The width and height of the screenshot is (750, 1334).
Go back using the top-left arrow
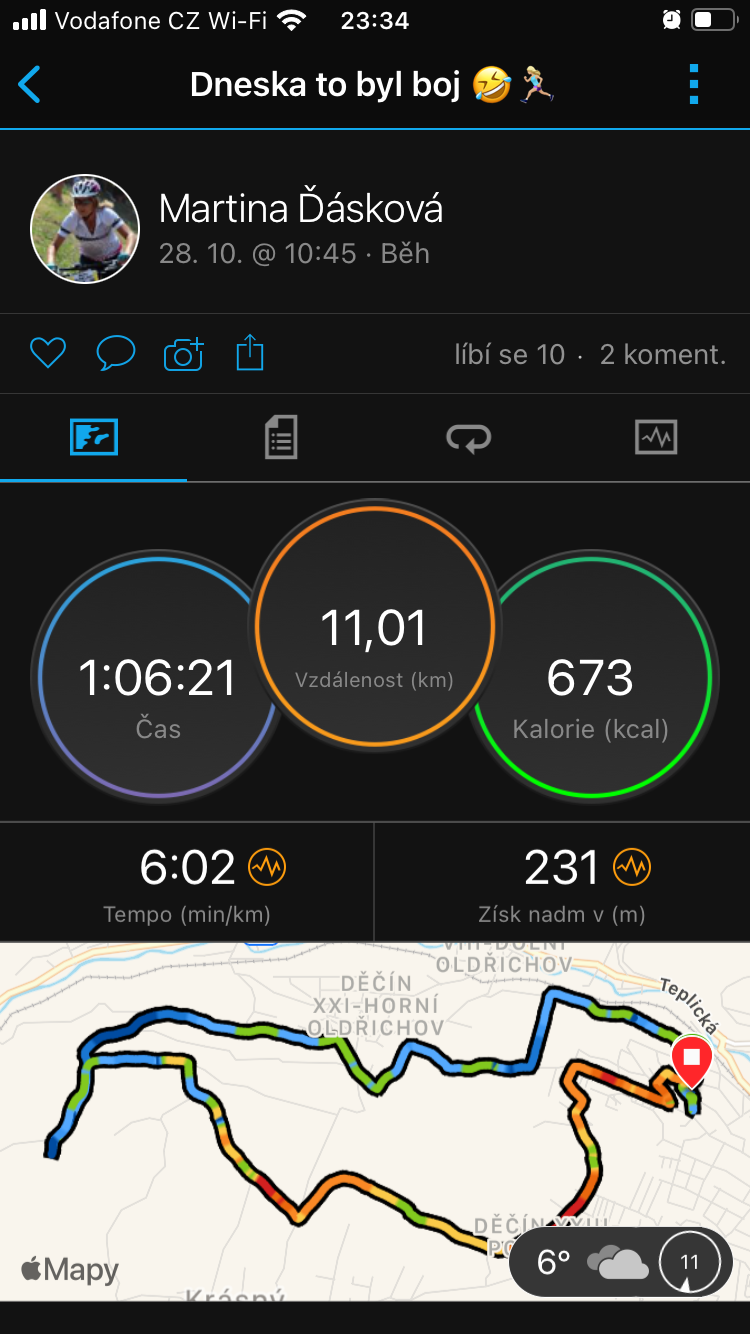(x=30, y=85)
